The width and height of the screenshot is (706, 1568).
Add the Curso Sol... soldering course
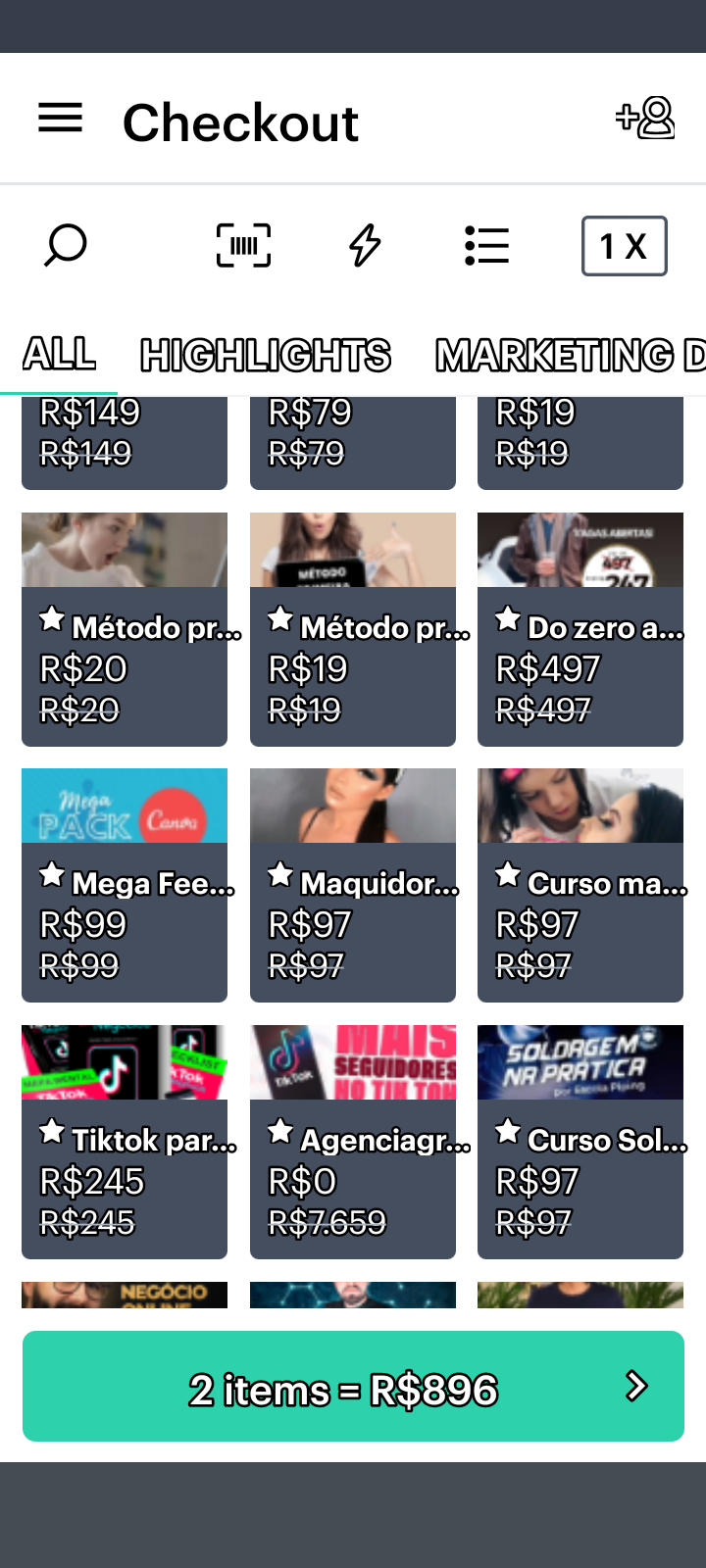tap(580, 1142)
